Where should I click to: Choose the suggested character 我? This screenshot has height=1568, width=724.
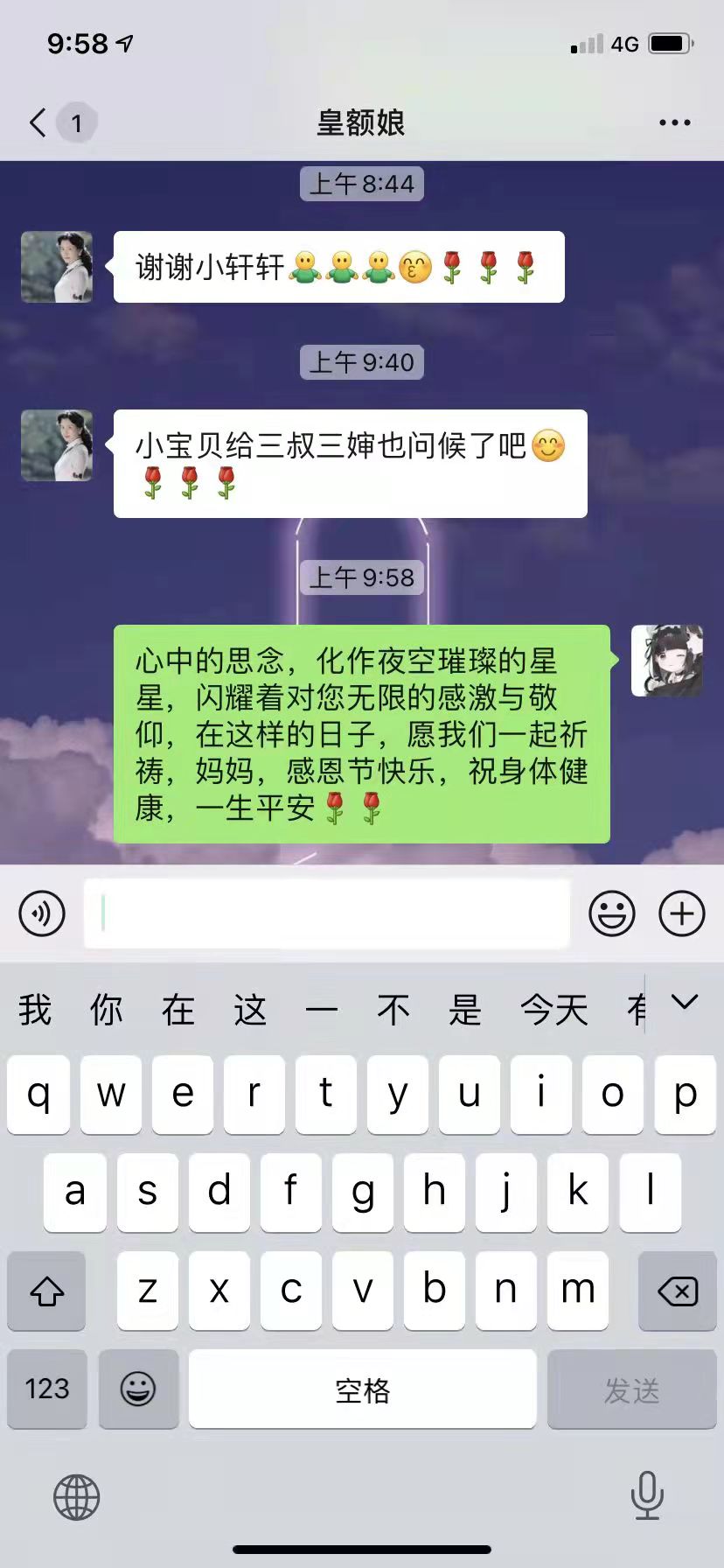(x=35, y=1010)
